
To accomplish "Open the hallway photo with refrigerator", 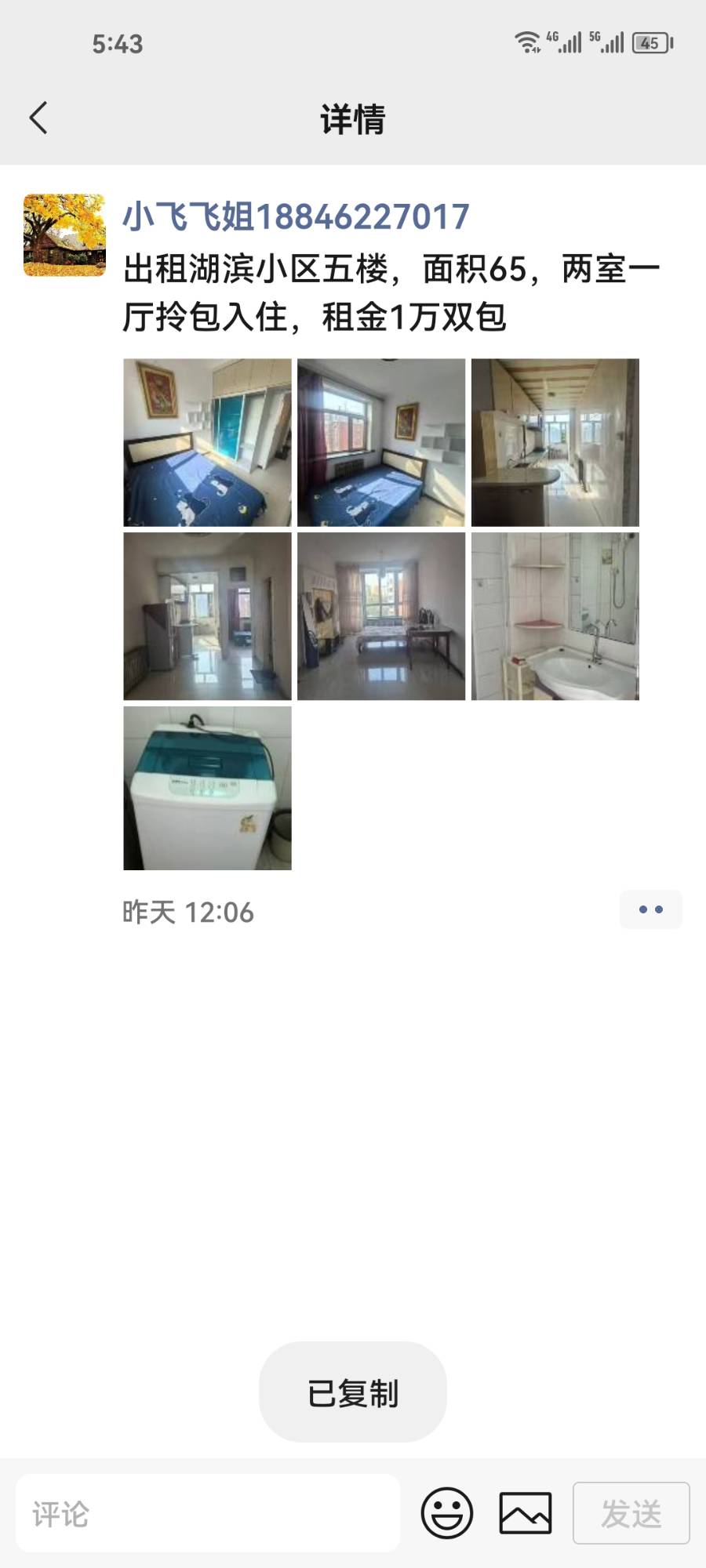I will pyautogui.click(x=207, y=616).
